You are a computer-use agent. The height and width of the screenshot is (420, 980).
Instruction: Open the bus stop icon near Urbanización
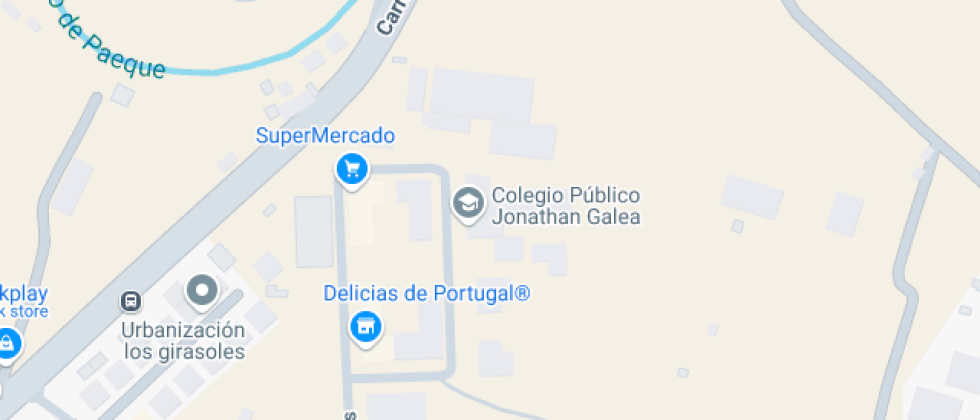coord(130,300)
